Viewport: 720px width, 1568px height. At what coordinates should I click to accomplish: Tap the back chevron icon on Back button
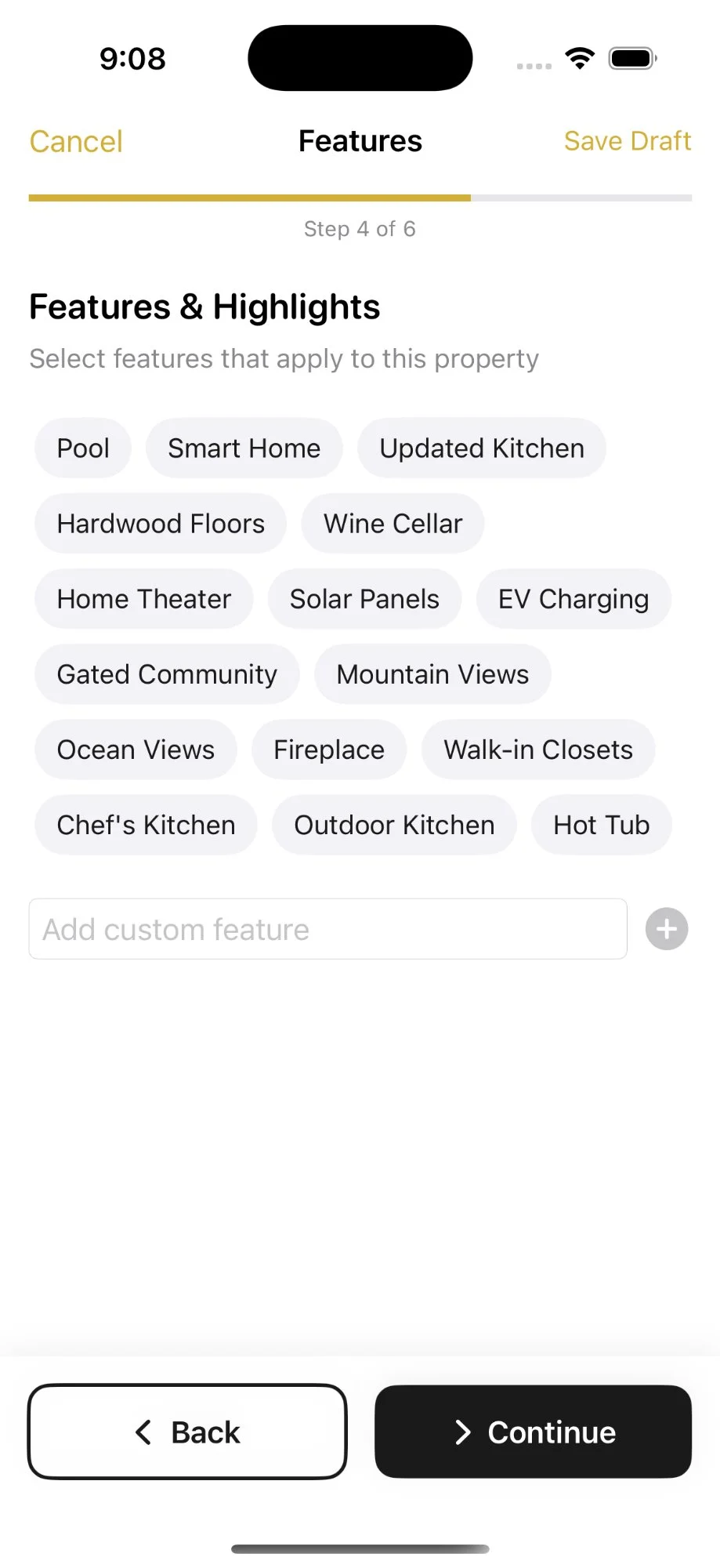(x=143, y=1432)
